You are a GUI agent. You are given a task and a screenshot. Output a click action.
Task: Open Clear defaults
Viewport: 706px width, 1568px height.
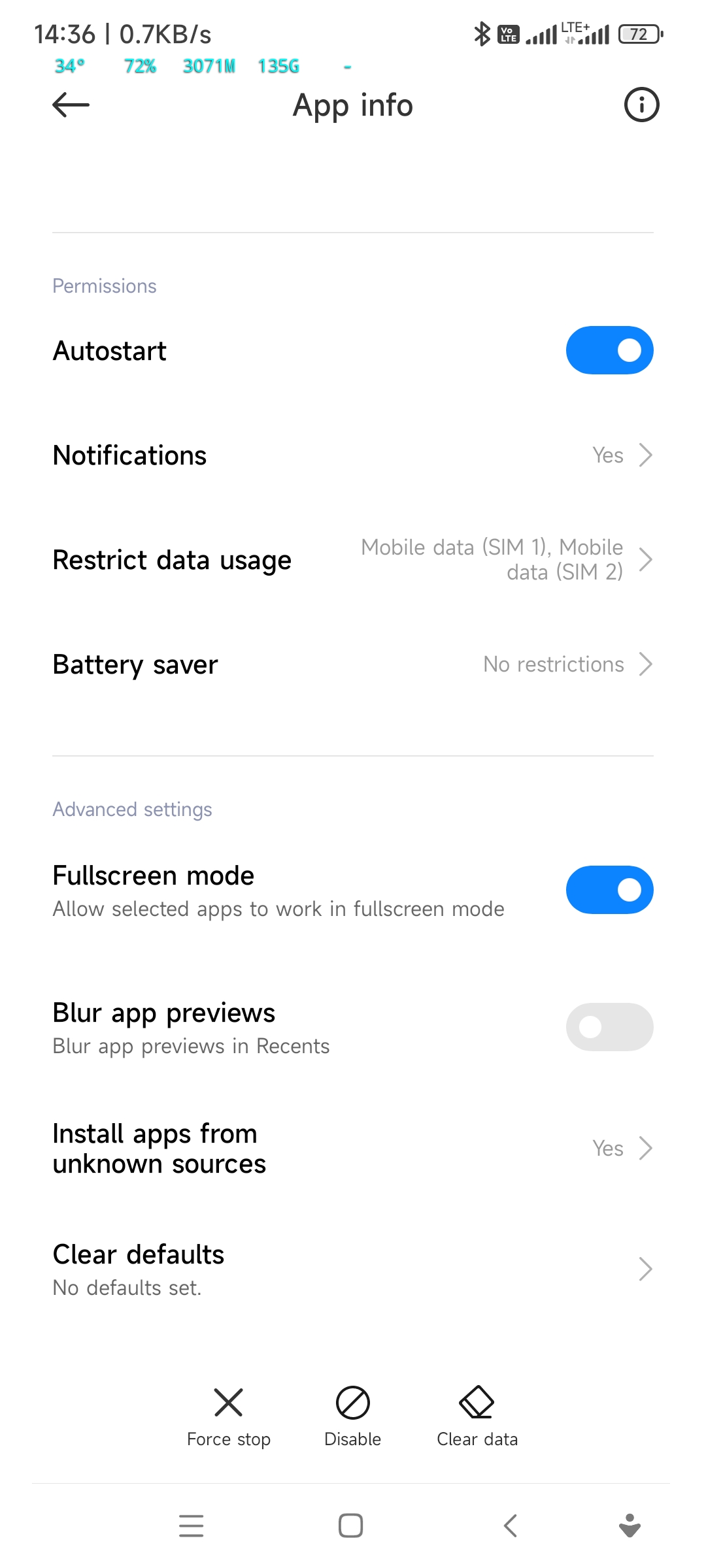[353, 1269]
